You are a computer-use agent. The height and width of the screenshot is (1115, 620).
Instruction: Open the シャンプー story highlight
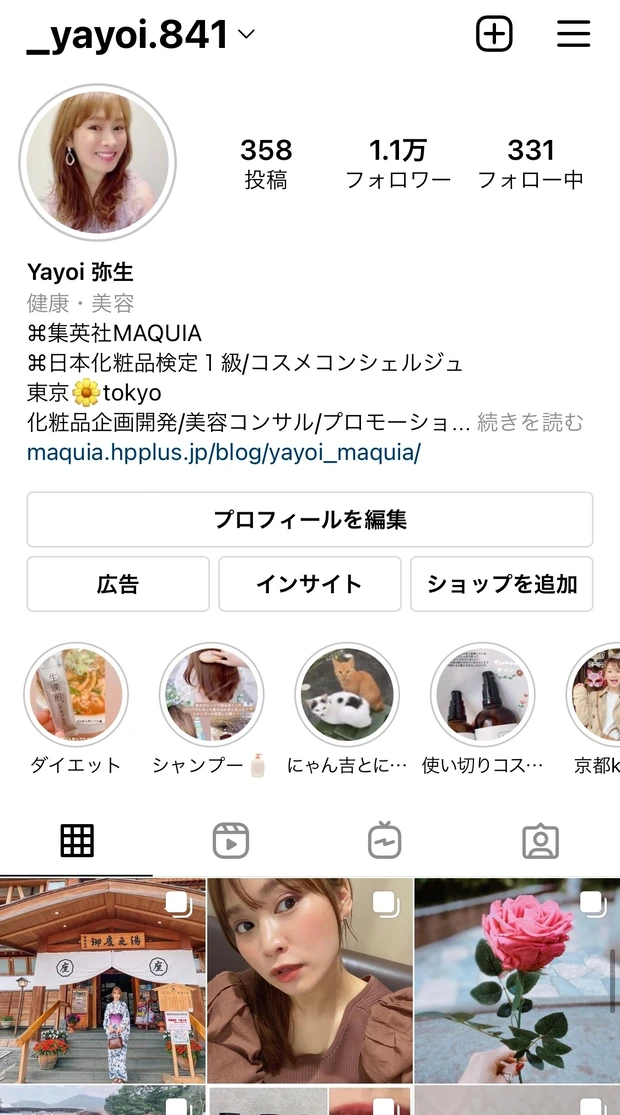click(x=211, y=695)
